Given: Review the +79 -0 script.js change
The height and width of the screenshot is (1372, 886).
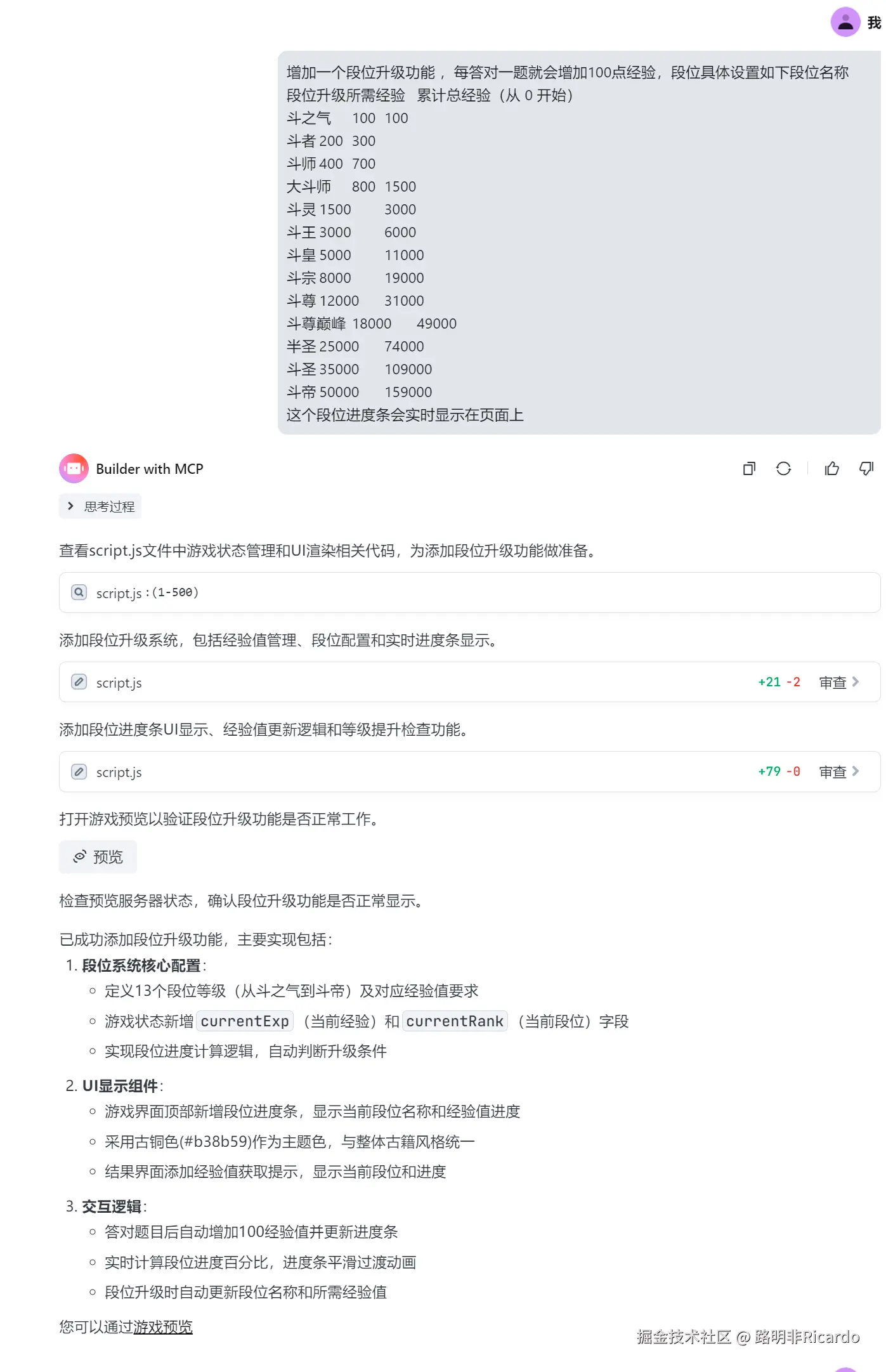Looking at the screenshot, I should pos(838,772).
